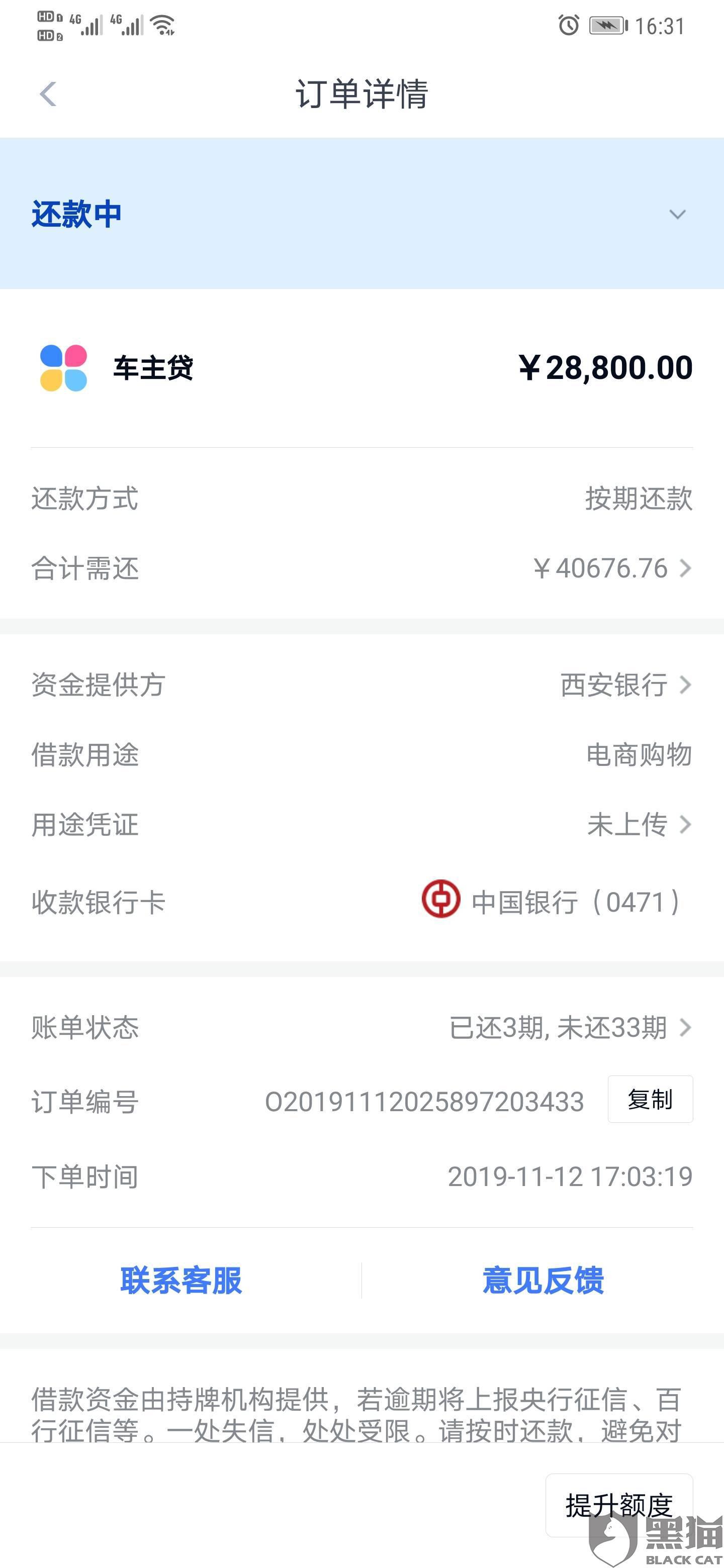This screenshot has height=1568, width=724.
Task: Tap 联系客服 to contact support
Action: pos(181,1280)
